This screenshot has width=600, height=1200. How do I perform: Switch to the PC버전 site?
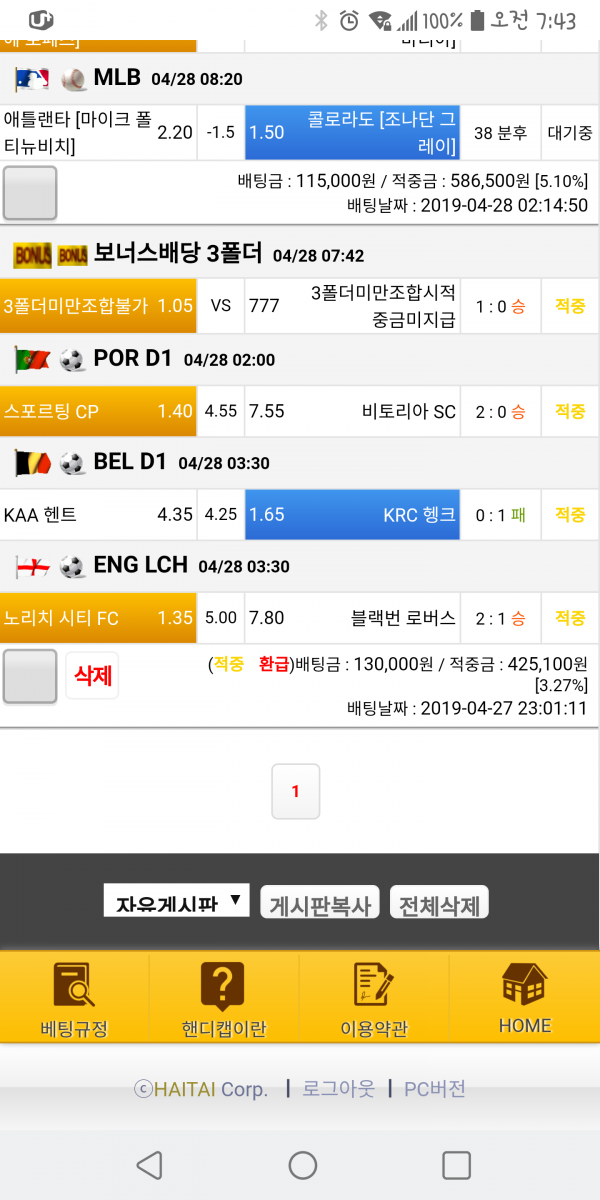tap(434, 1089)
